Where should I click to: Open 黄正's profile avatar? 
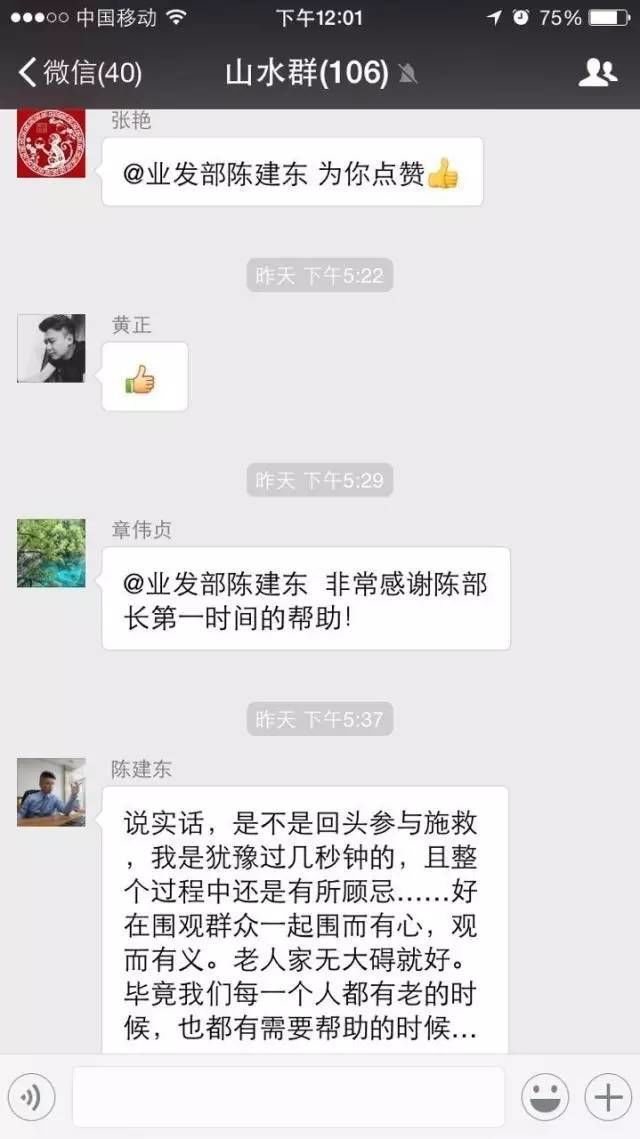coord(51,349)
